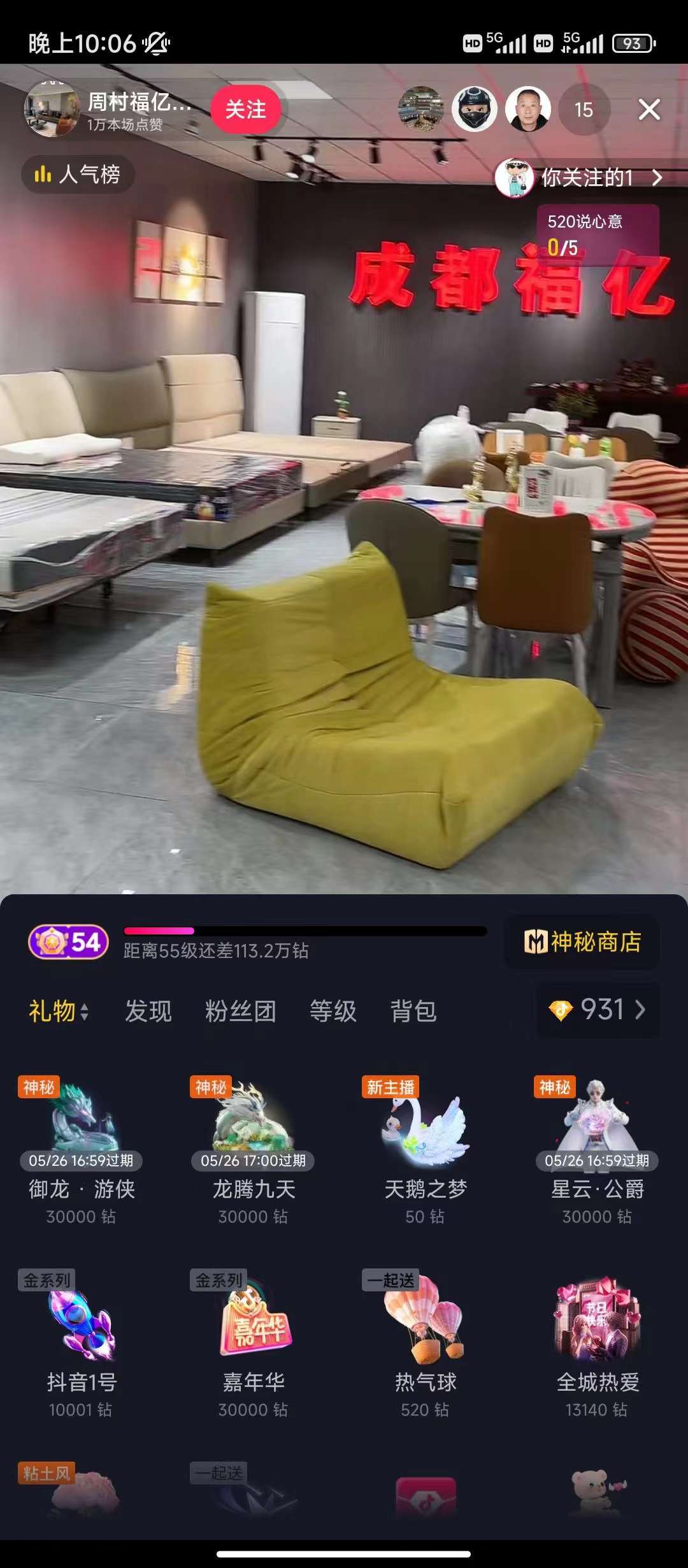Switch to the 背包 tab
The image size is (688, 1568).
coord(413,1011)
